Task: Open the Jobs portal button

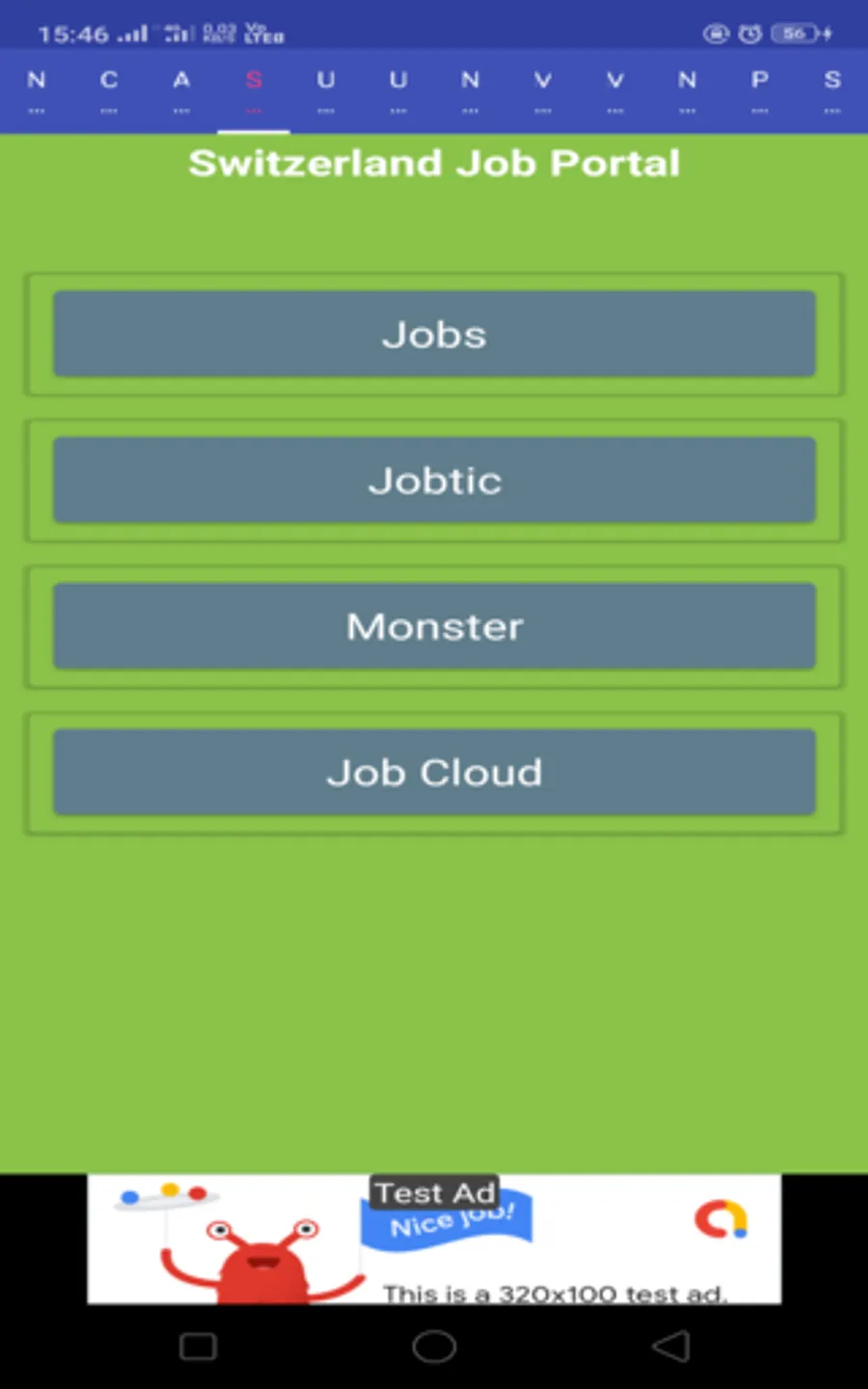Action: (x=434, y=334)
